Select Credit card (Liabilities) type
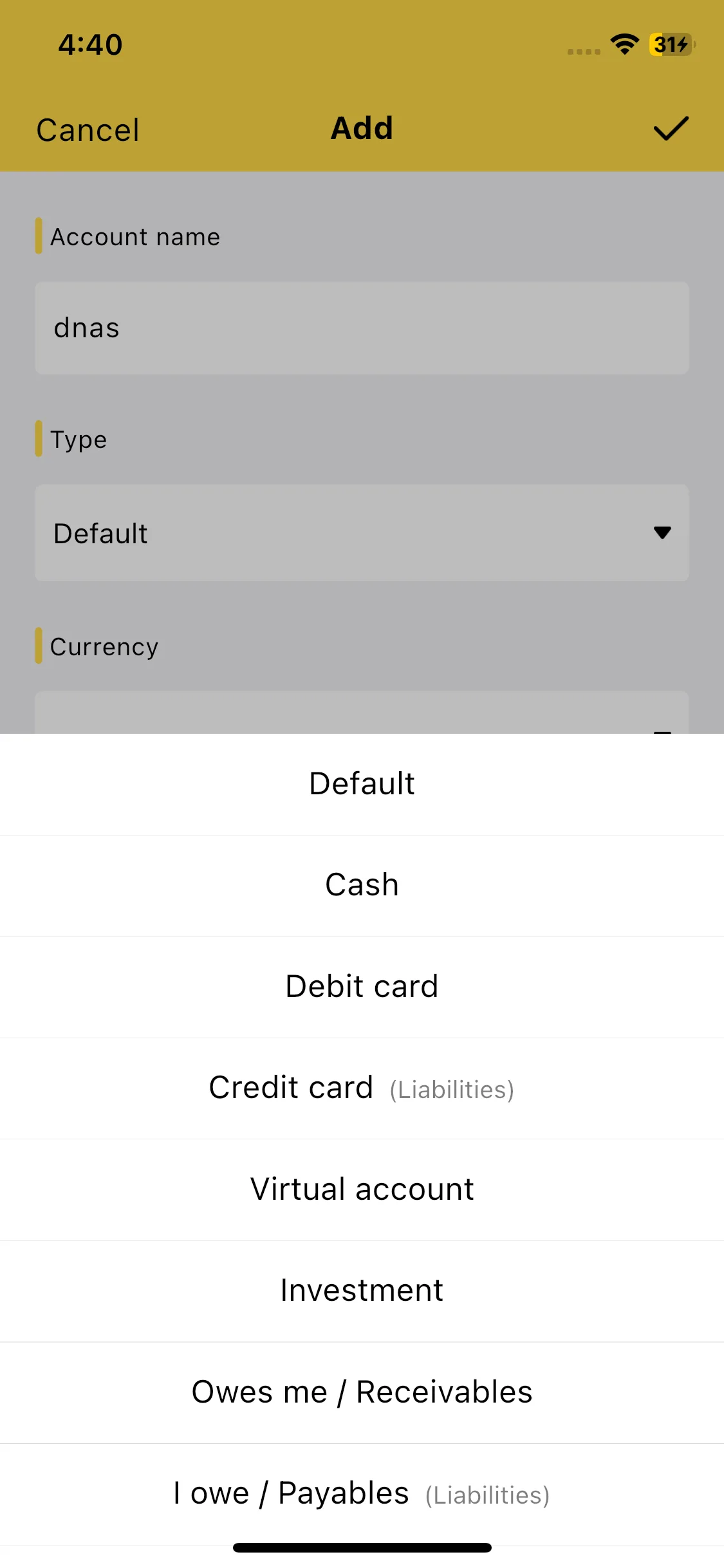Viewport: 724px width, 1568px height. click(x=362, y=1088)
